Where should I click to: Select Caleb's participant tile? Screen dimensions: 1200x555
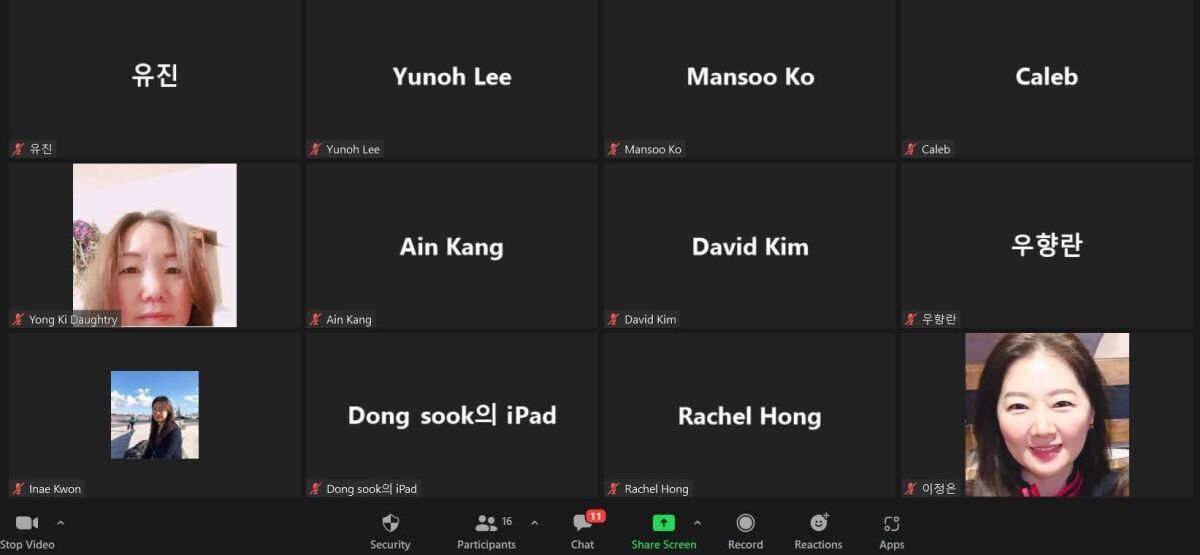(x=1046, y=78)
